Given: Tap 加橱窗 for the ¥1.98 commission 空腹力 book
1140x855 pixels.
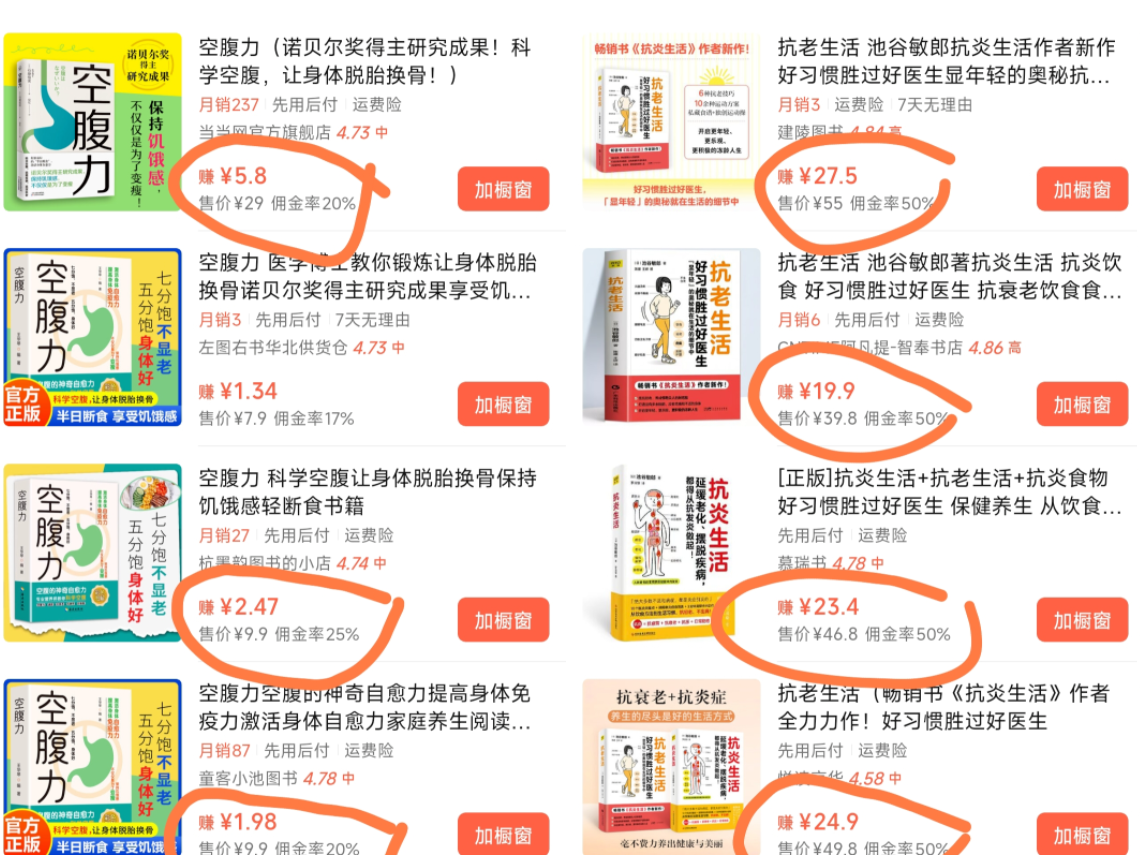Looking at the screenshot, I should click(503, 834).
